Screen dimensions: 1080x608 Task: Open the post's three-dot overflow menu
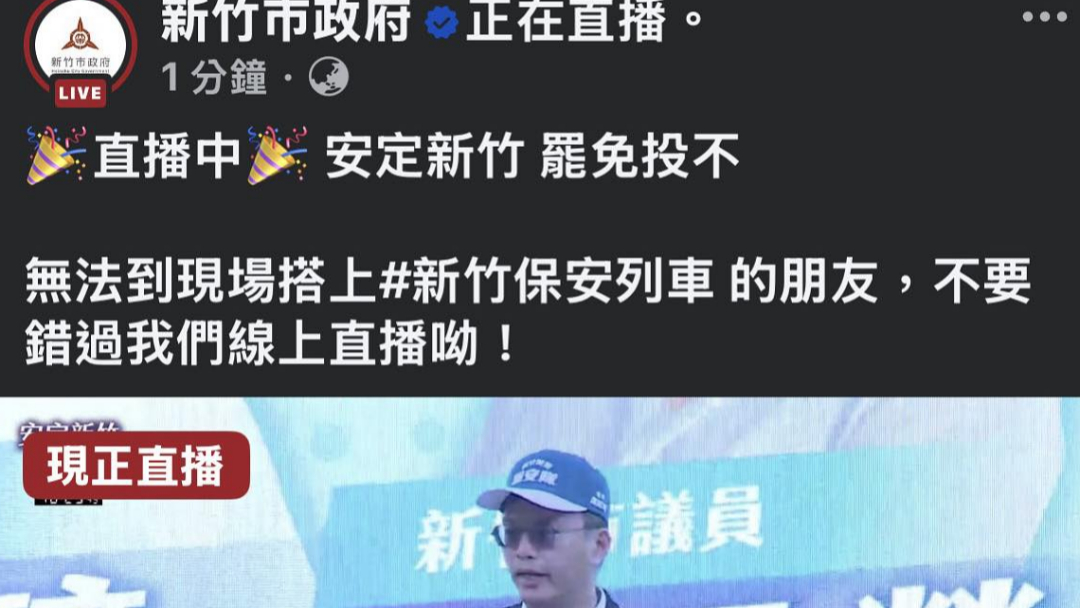pos(1044,17)
